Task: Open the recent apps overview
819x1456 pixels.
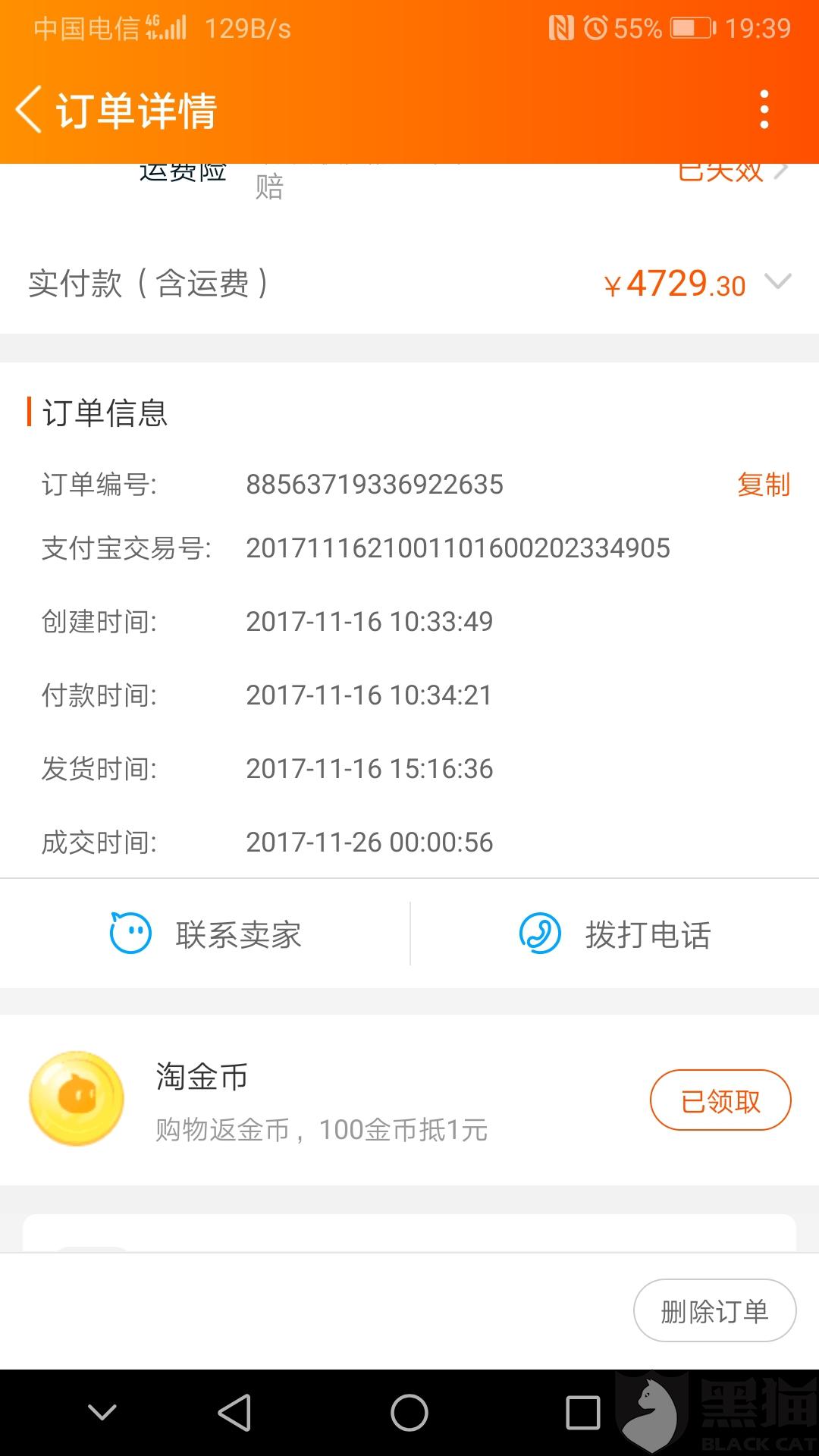Action: pos(583,1413)
